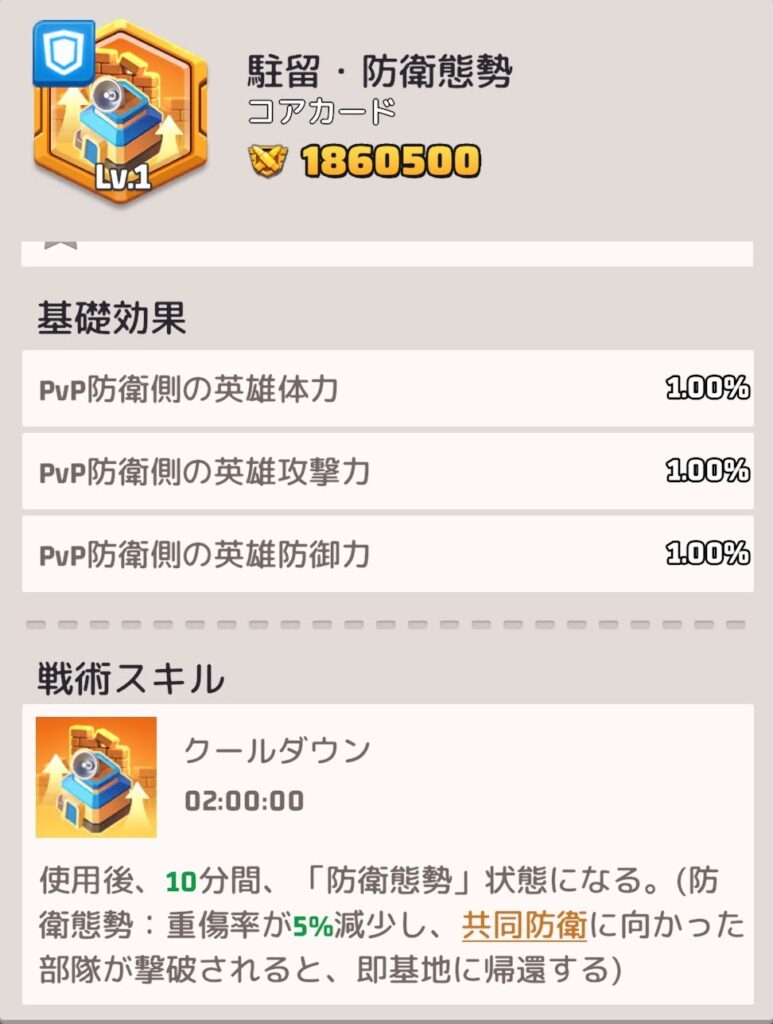This screenshot has height=1024, width=773.
Task: Click the PvP防衛側の英雄体力 stat row
Action: click(386, 388)
